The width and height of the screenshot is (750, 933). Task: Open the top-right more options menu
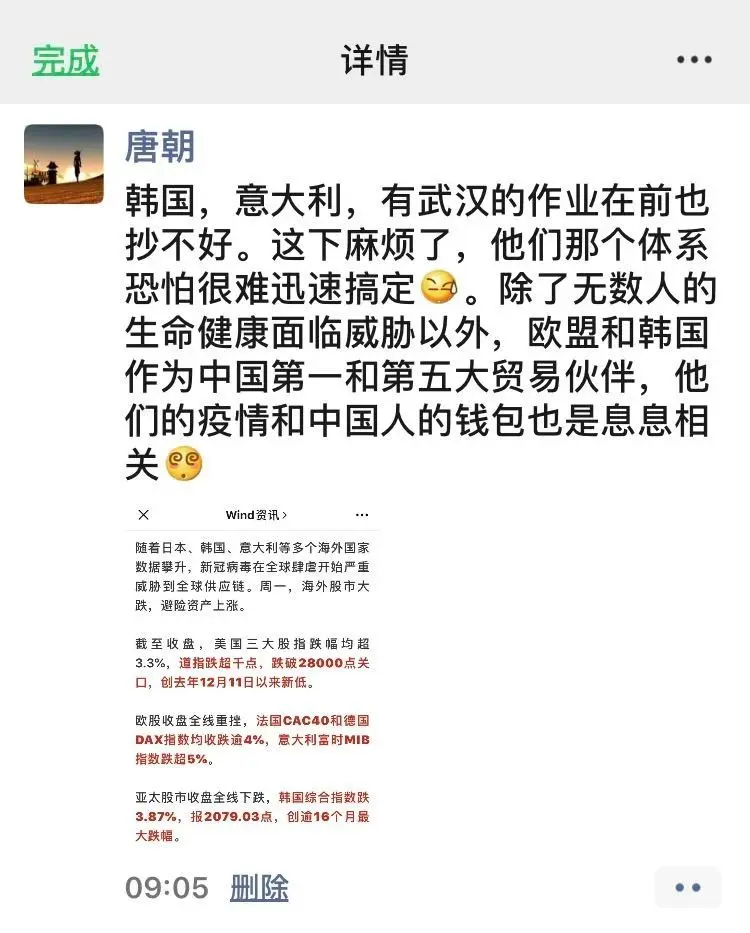coord(694,60)
